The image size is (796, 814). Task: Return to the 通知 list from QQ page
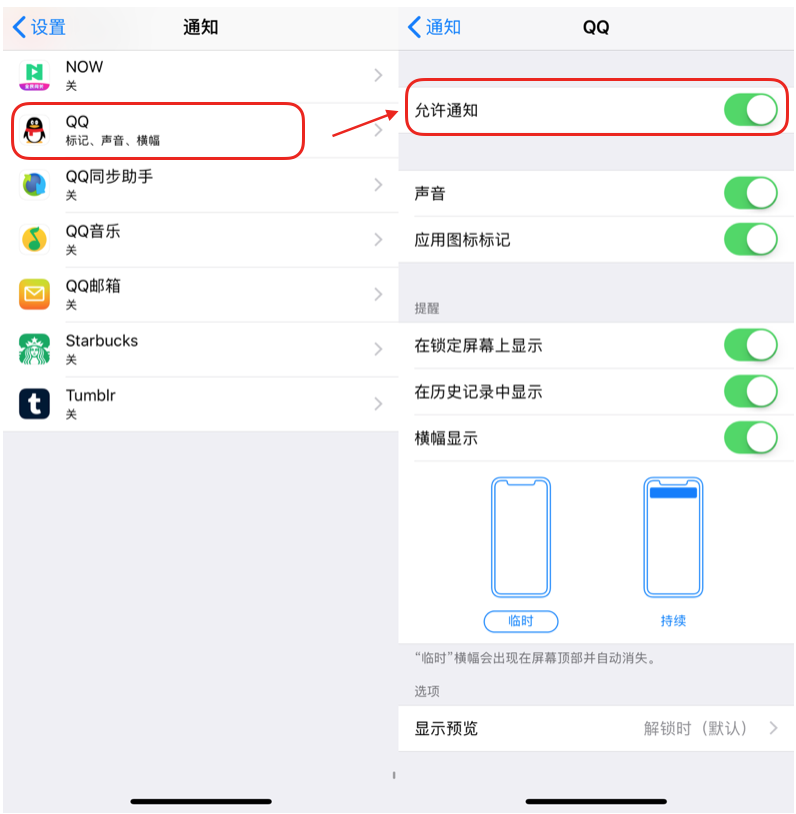coord(435,27)
